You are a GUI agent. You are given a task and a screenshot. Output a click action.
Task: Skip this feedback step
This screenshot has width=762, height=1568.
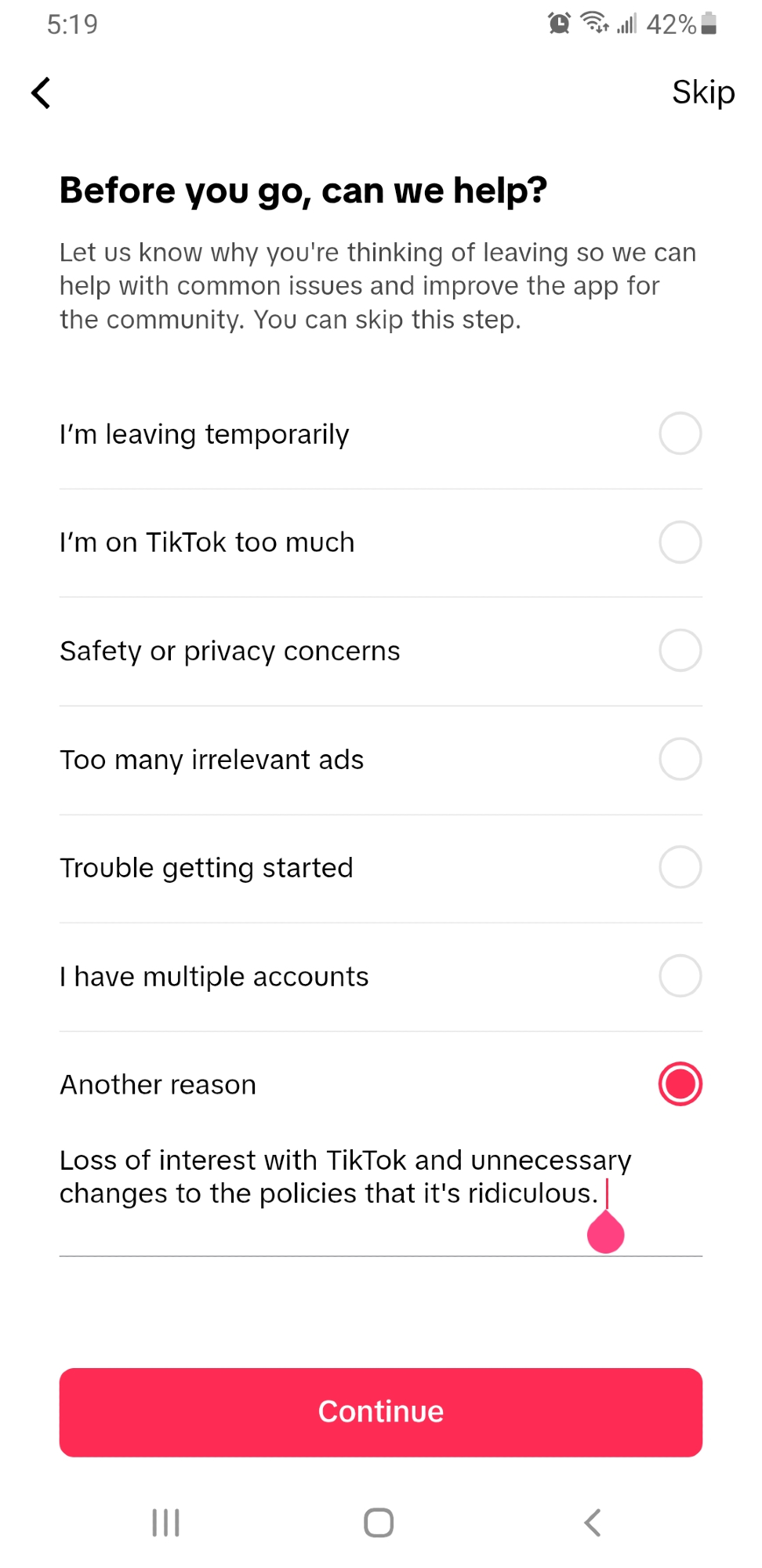tap(702, 93)
